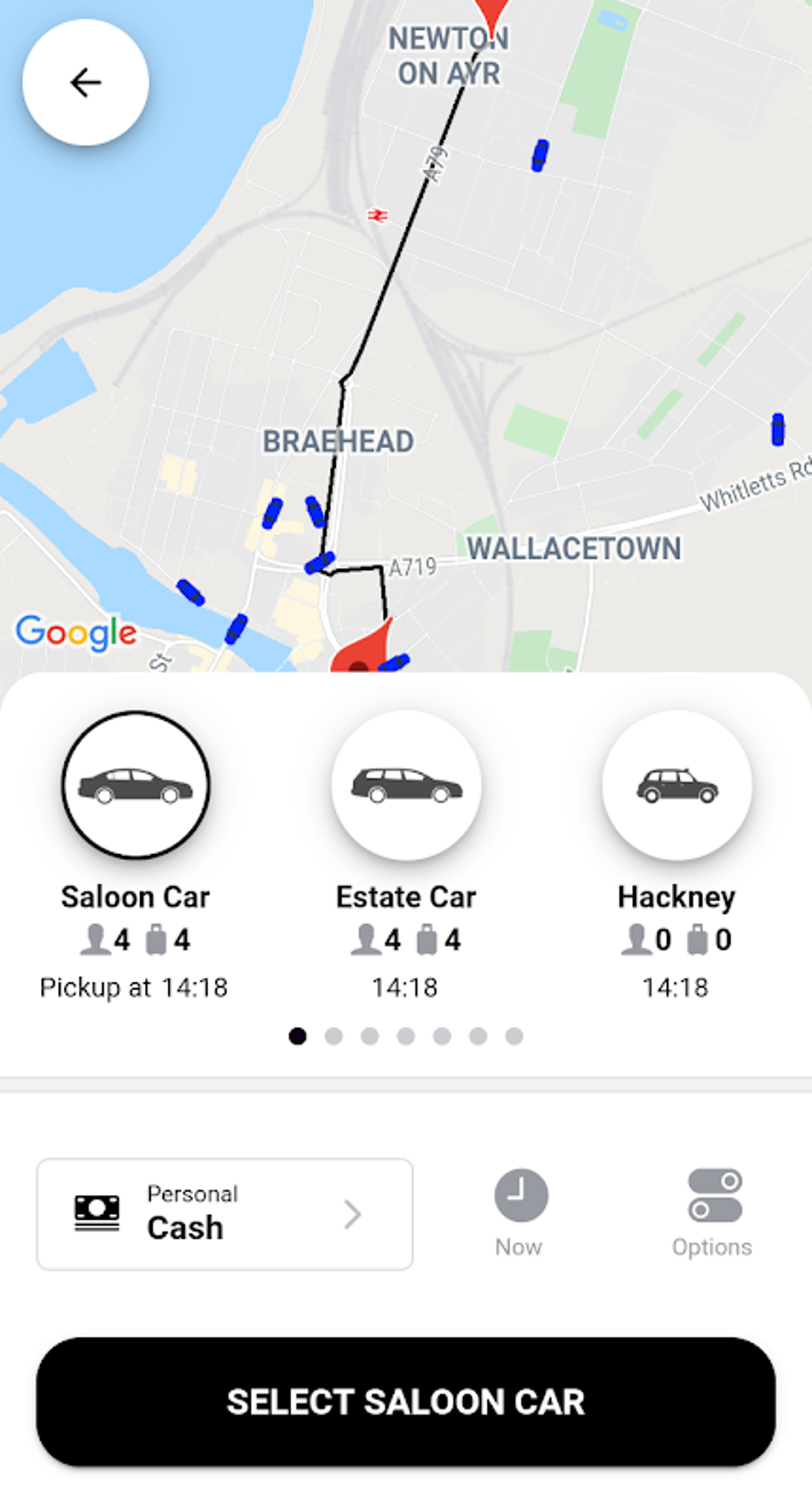The image size is (812, 1511).
Task: Open ride Options
Action: click(713, 1212)
